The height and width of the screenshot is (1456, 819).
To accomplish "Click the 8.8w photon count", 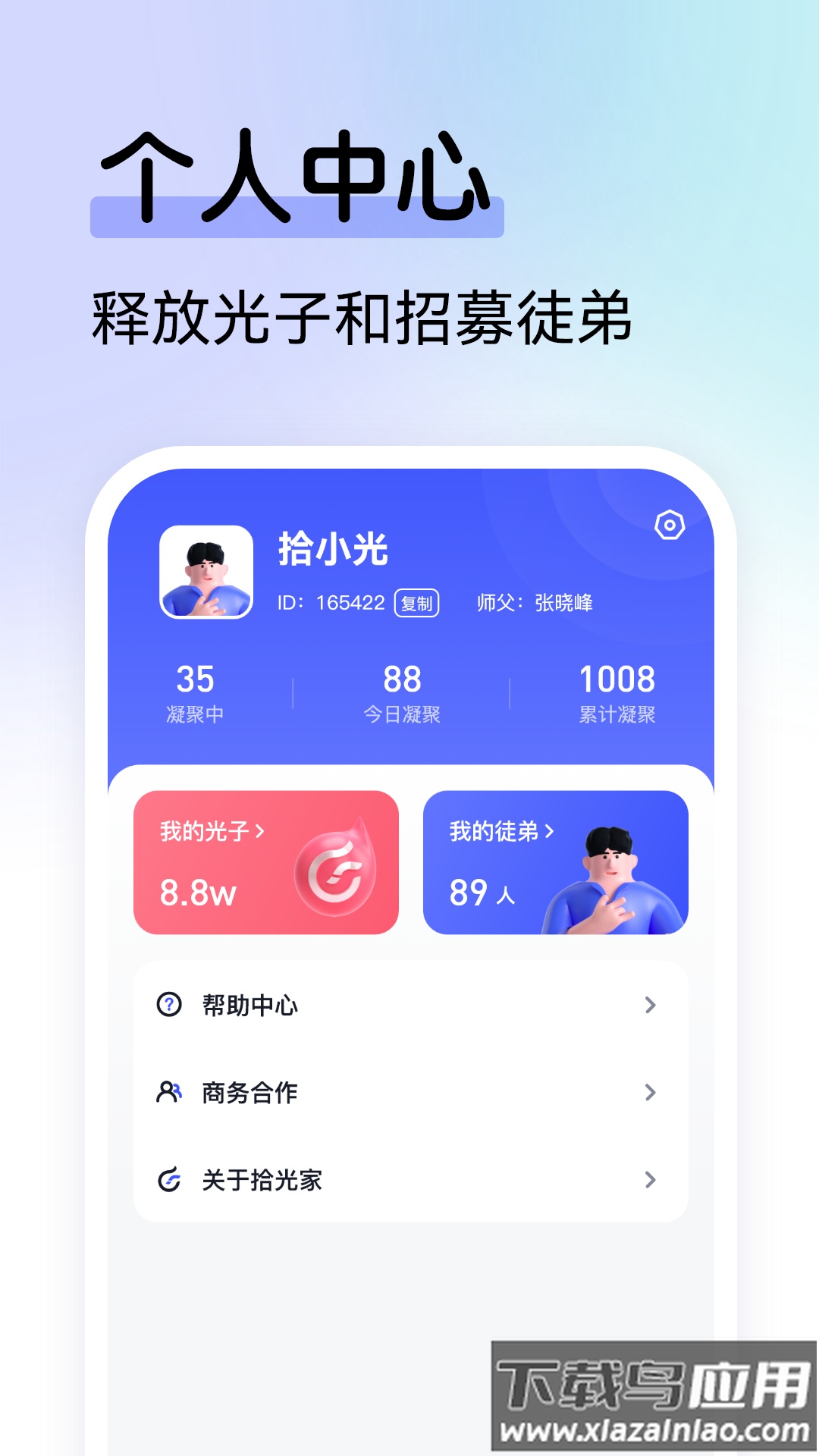I will coord(199,894).
